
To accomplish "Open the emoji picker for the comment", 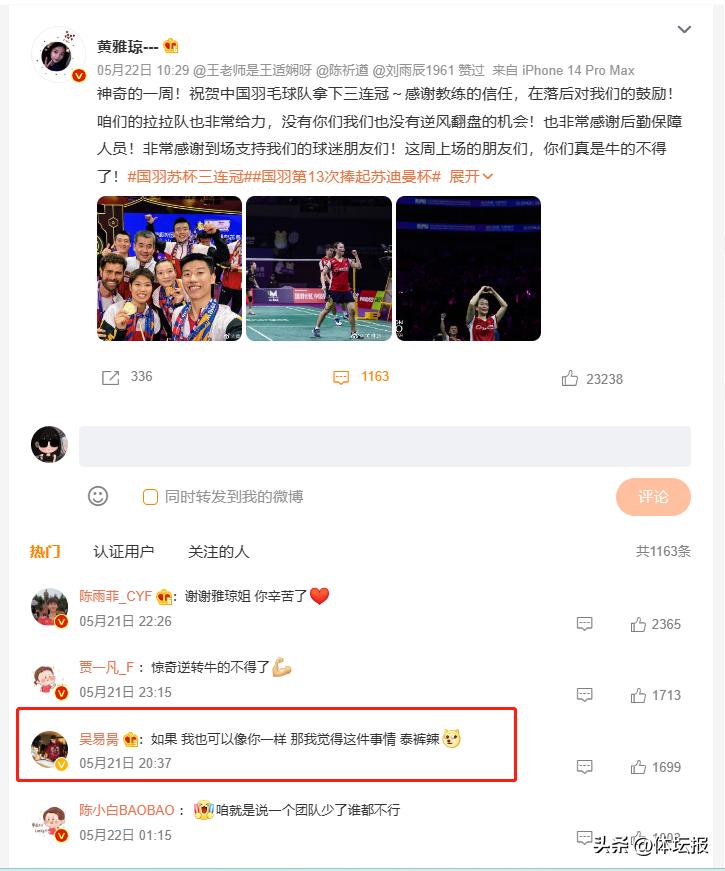I will click(x=98, y=496).
